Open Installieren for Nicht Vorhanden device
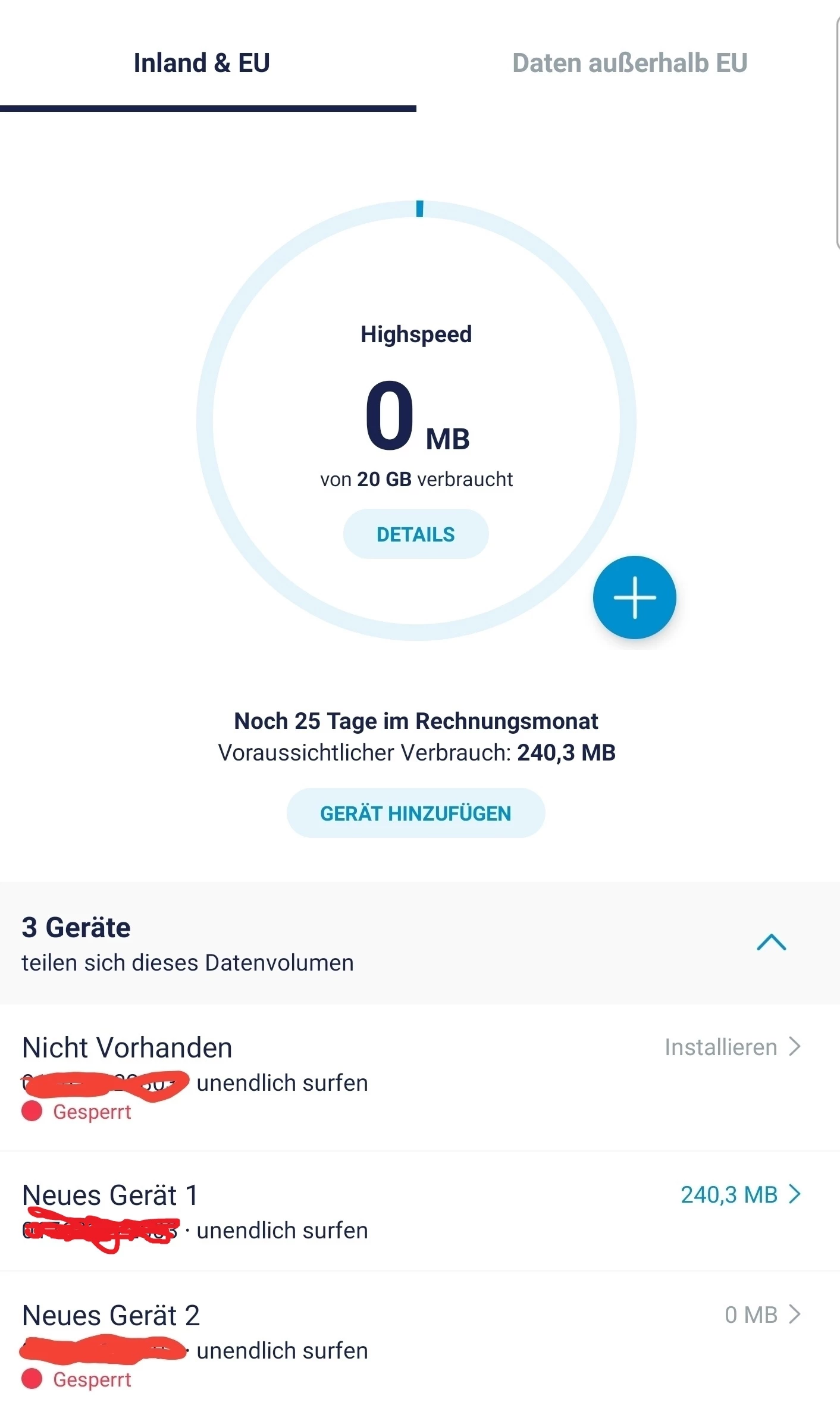 coord(732,1047)
